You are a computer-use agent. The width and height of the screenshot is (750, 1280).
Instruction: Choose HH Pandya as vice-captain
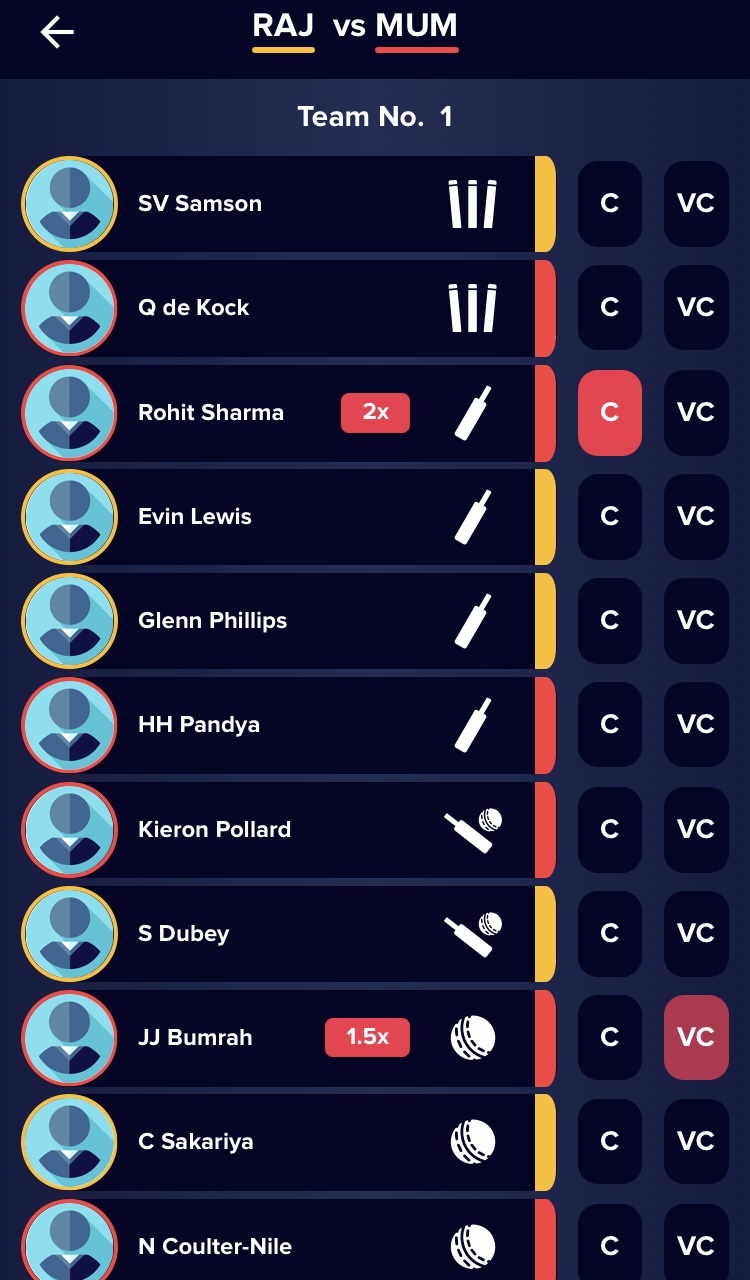tap(696, 725)
